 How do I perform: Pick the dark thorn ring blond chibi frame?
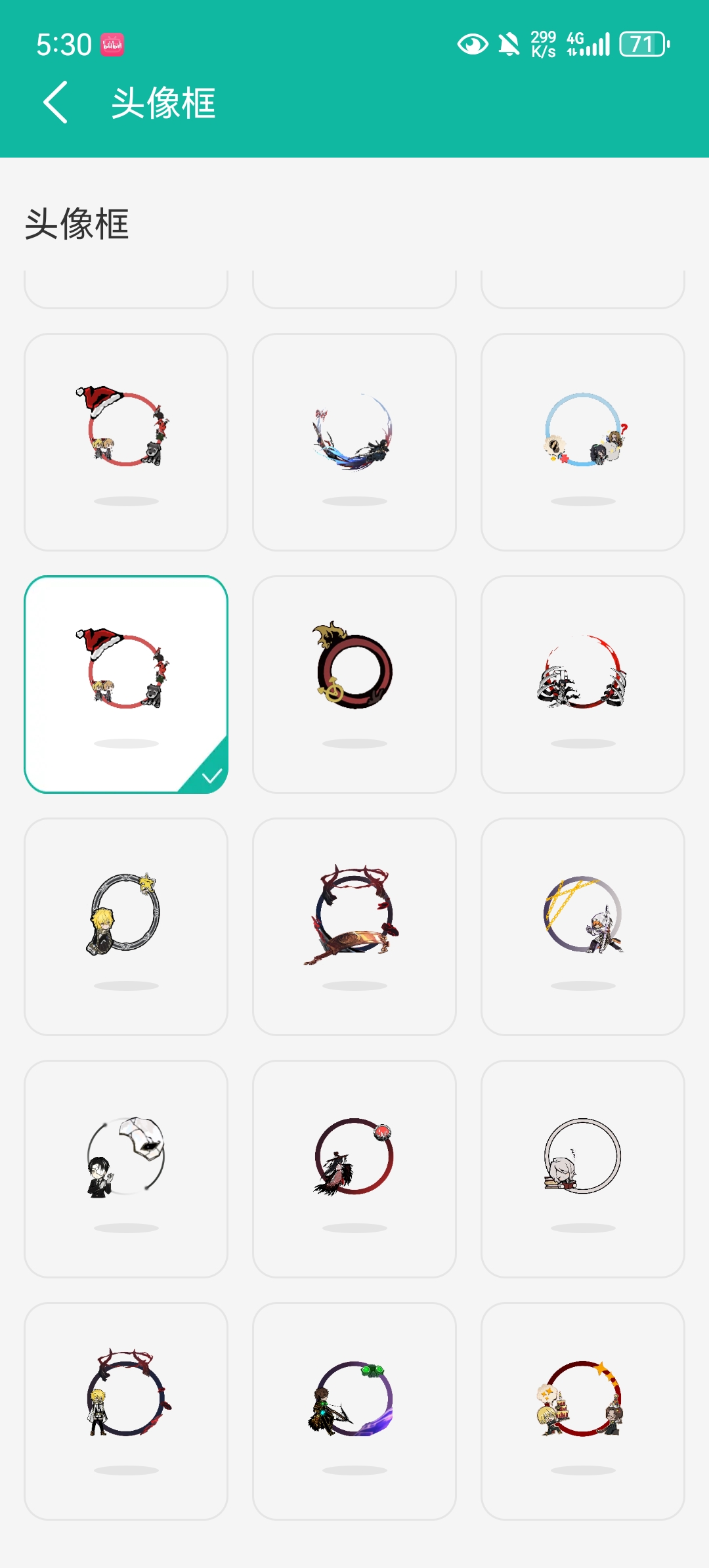[x=126, y=1410]
